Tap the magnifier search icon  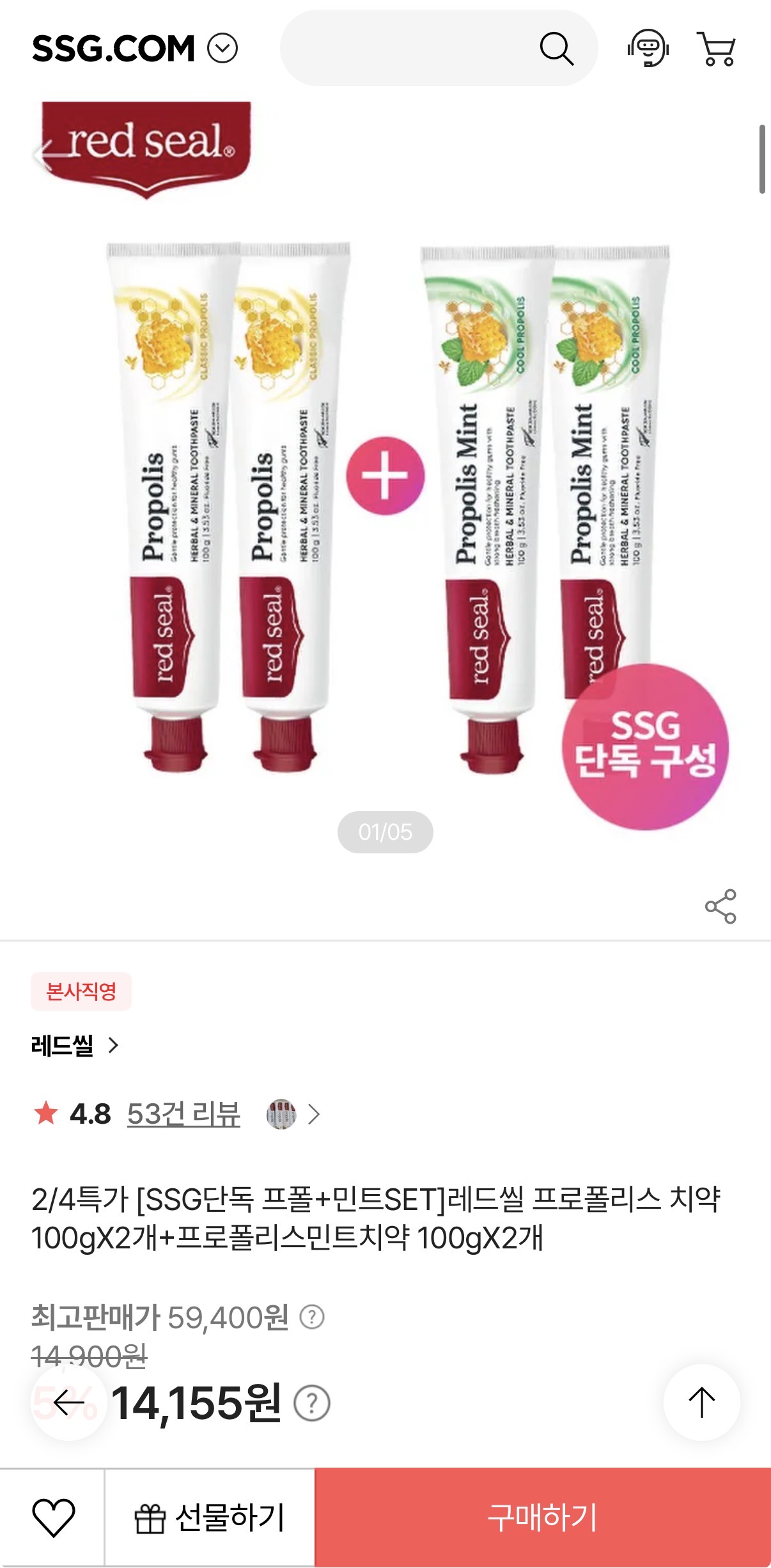point(556,49)
